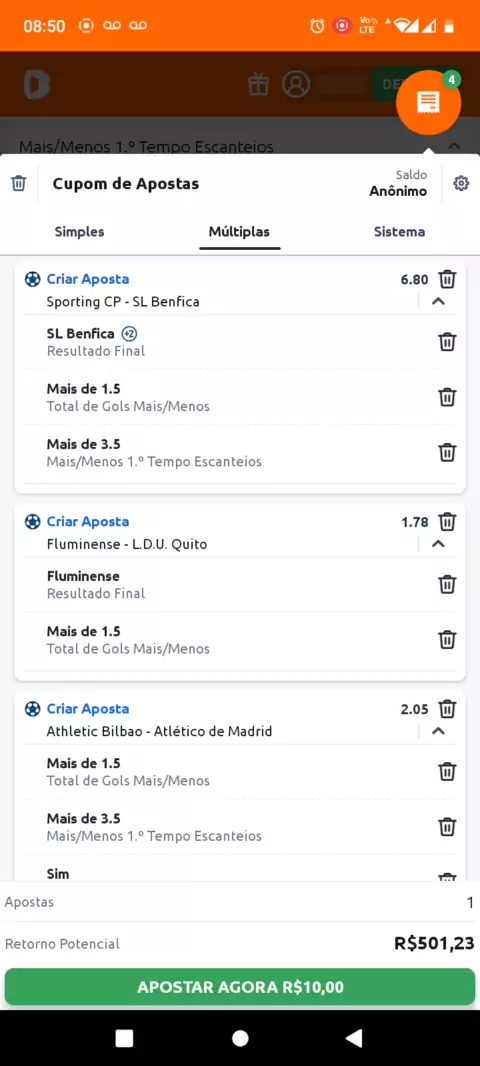480x1066 pixels.
Task: Remove the Athletic Bilbao - Atlético de Madrid bet
Action: click(x=447, y=709)
